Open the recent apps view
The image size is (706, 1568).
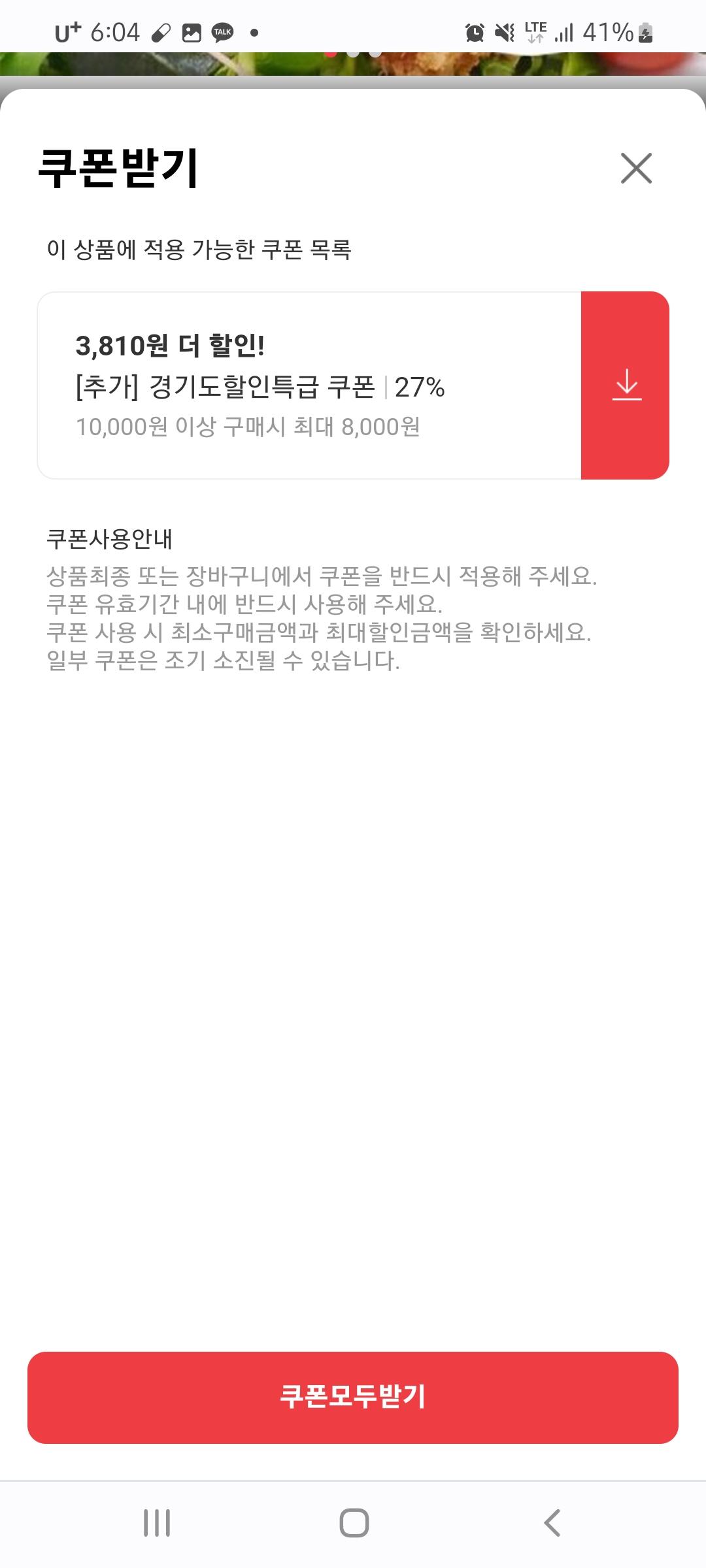(157, 1522)
